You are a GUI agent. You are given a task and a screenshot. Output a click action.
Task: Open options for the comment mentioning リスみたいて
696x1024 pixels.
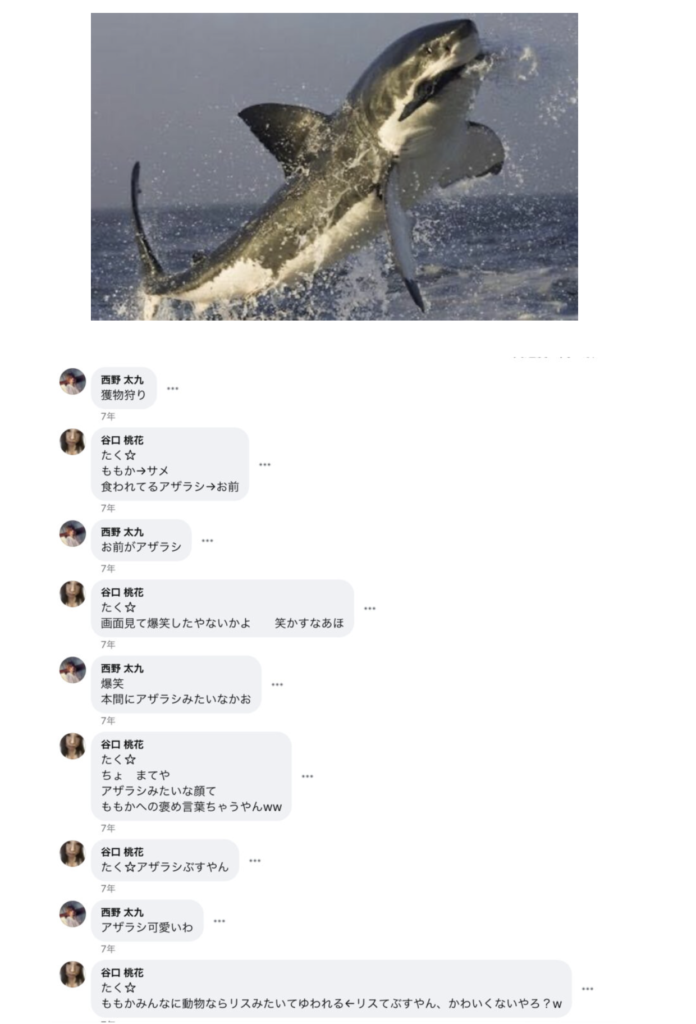point(587,989)
